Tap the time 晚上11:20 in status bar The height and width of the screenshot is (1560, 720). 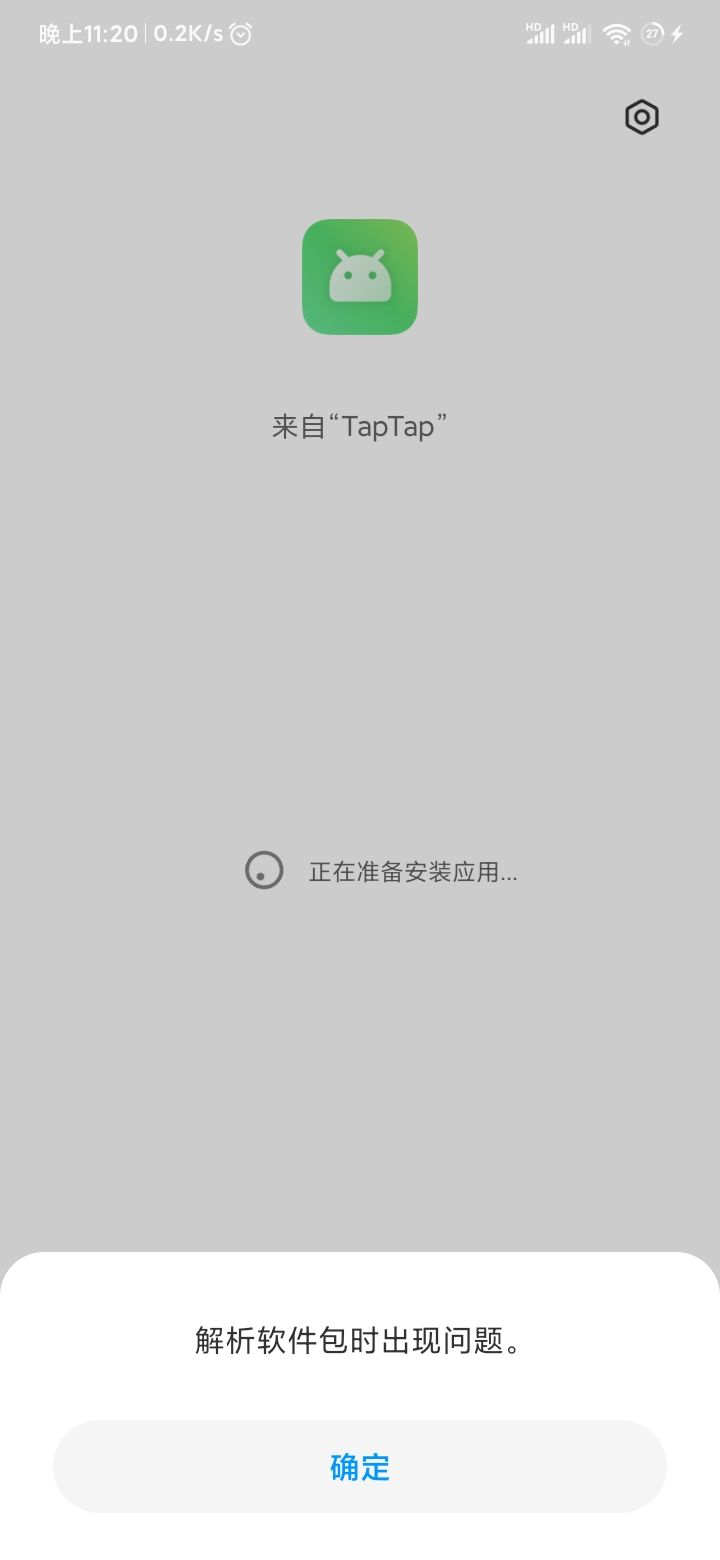(87, 33)
